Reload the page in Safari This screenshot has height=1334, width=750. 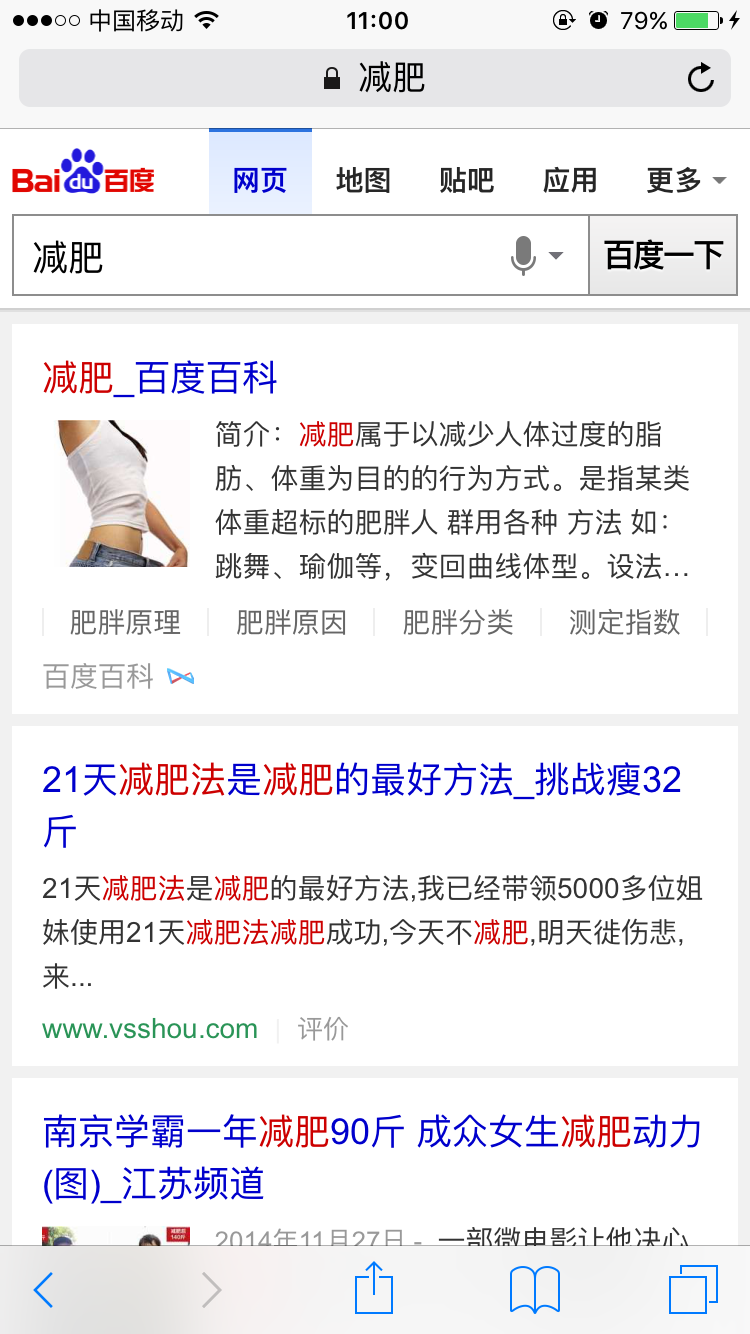[700, 78]
